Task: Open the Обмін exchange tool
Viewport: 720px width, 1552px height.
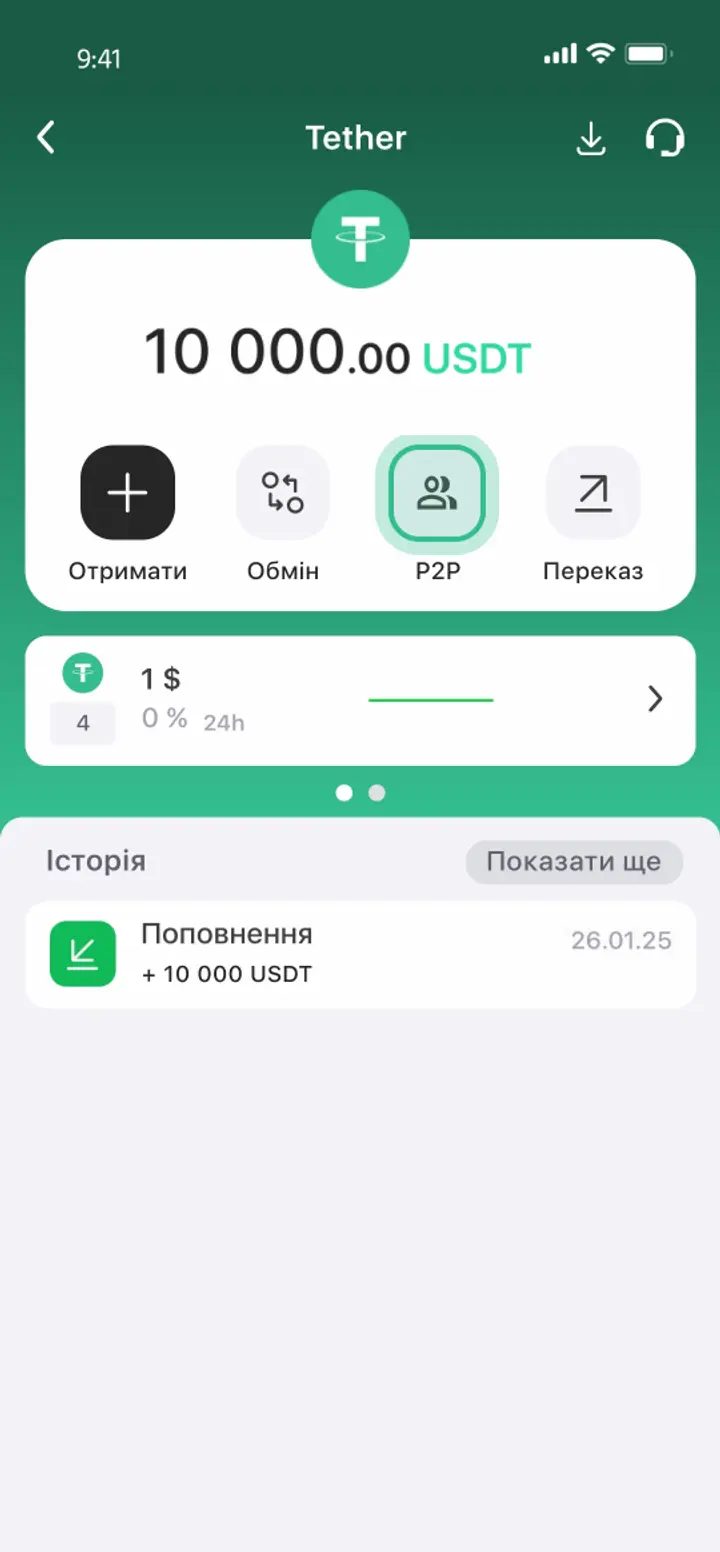Action: pyautogui.click(x=283, y=491)
